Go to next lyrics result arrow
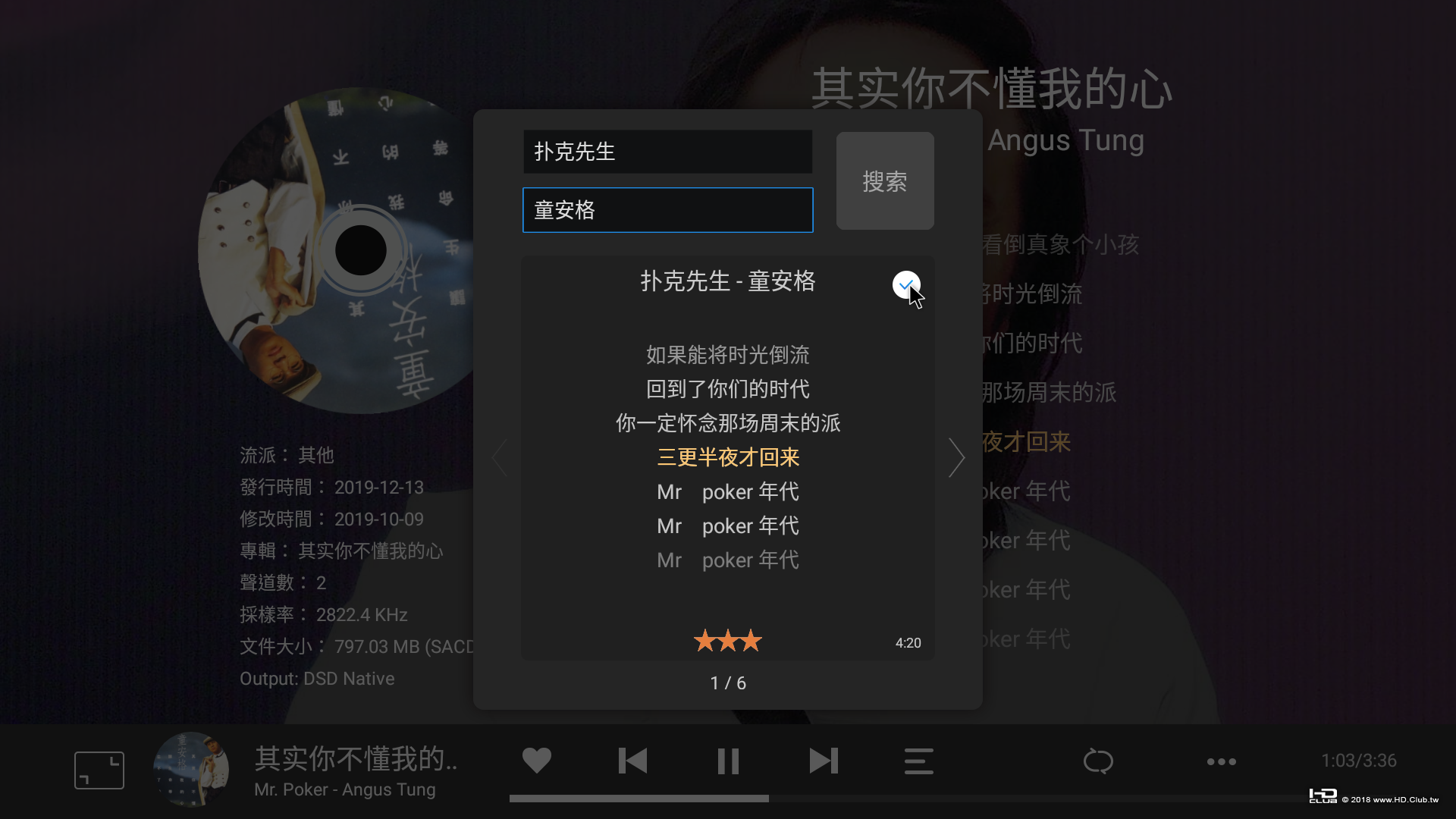The width and height of the screenshot is (1456, 819). [955, 457]
